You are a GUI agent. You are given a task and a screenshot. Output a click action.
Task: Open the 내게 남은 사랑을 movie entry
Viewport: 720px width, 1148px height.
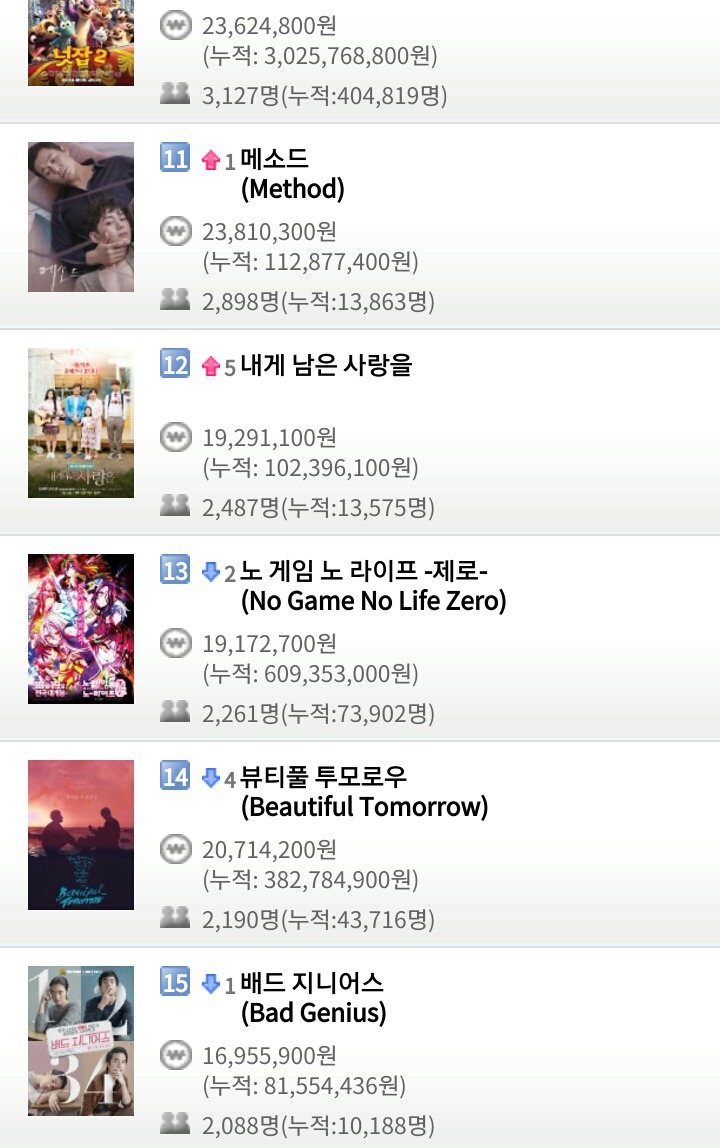(326, 365)
